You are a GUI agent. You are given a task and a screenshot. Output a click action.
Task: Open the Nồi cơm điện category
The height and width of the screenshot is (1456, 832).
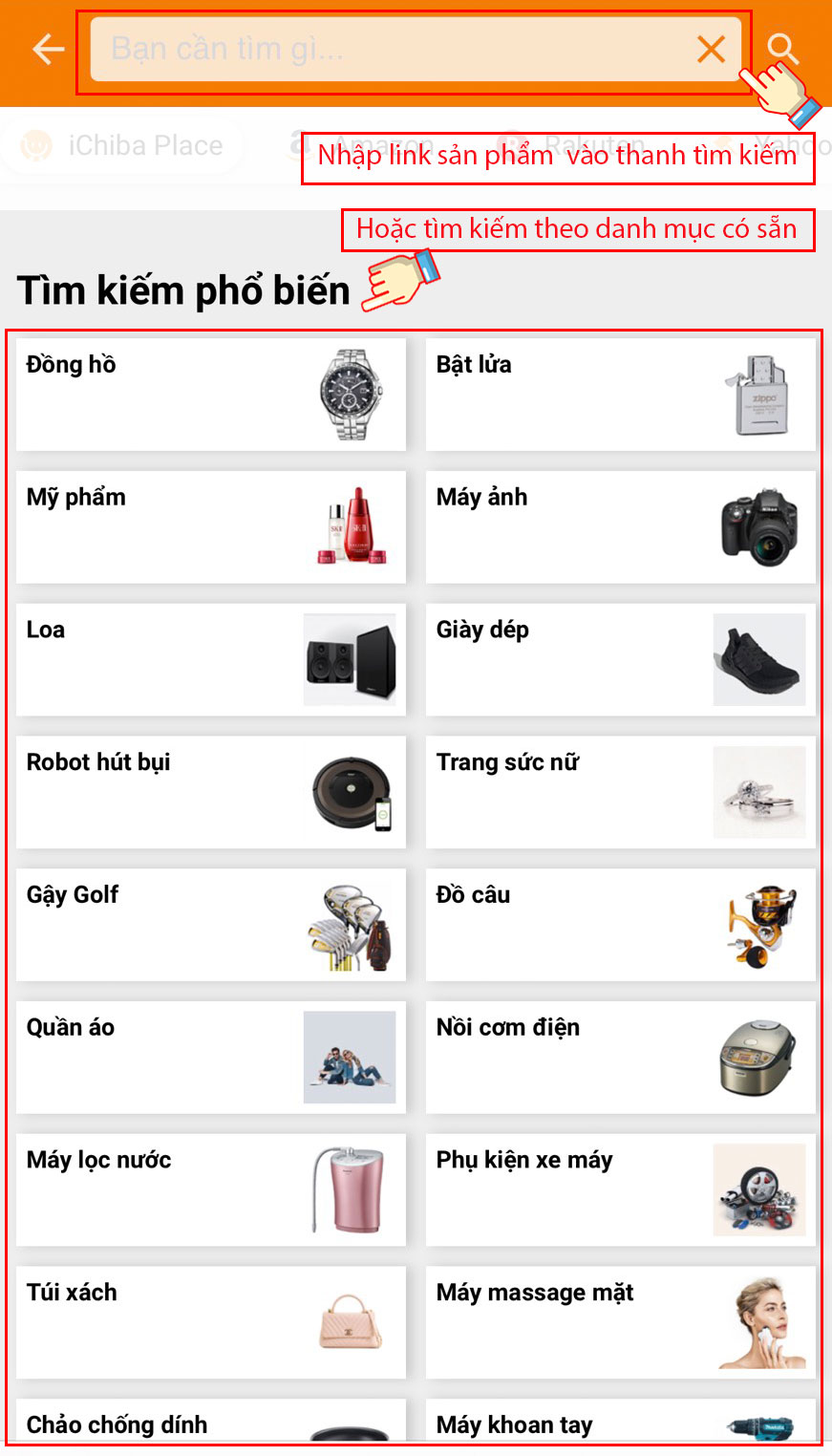tap(620, 1058)
